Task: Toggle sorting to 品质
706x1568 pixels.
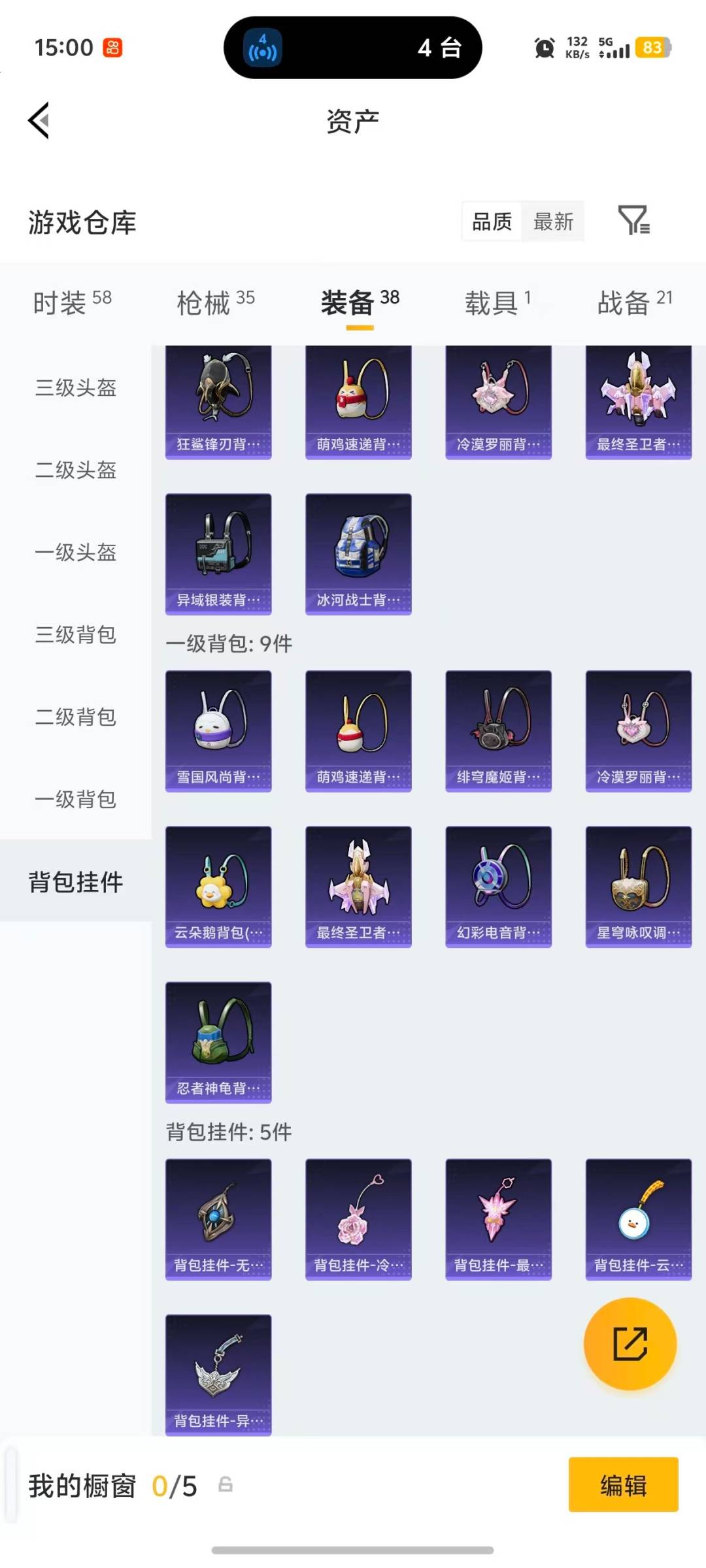Action: pos(491,222)
